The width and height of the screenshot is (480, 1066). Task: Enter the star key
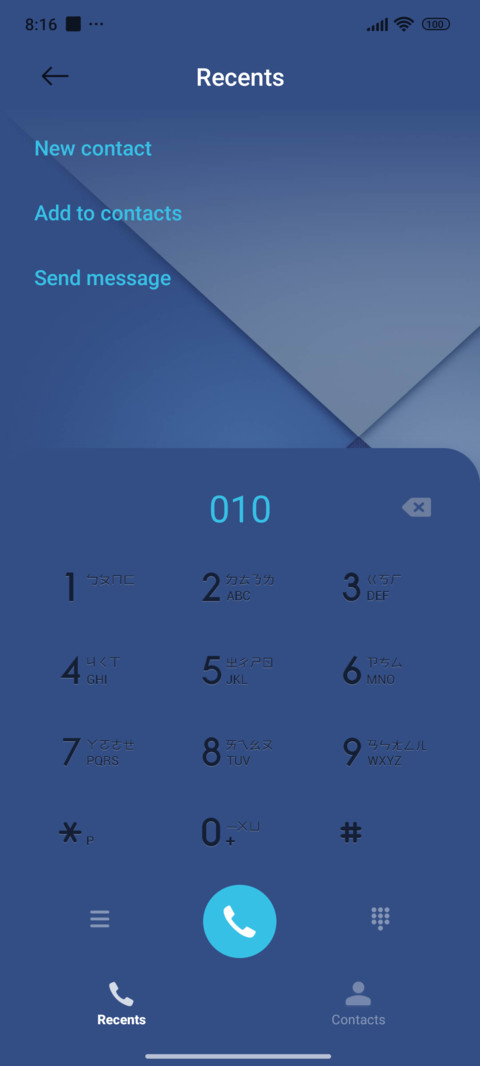(76, 833)
